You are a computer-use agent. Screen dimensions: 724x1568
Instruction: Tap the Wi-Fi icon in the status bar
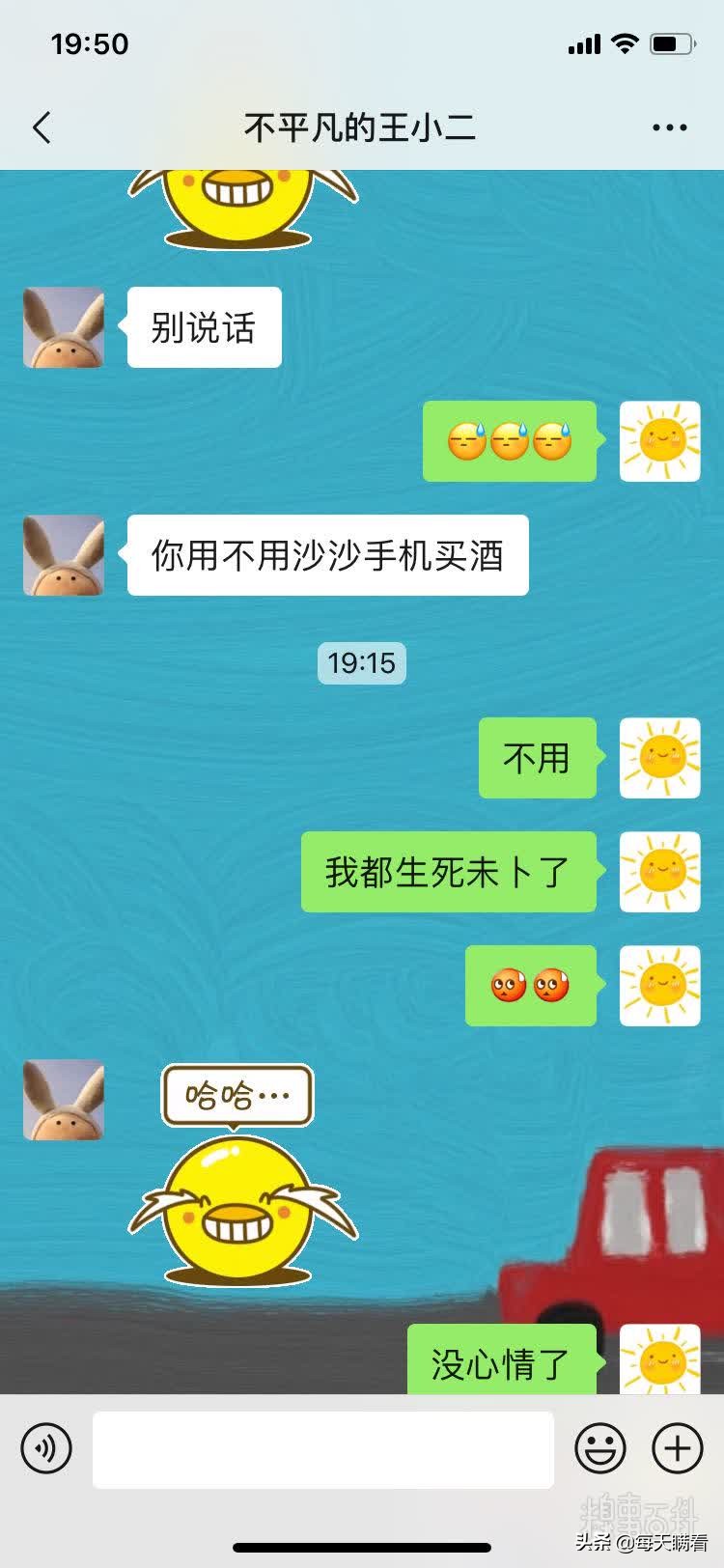coord(626,42)
